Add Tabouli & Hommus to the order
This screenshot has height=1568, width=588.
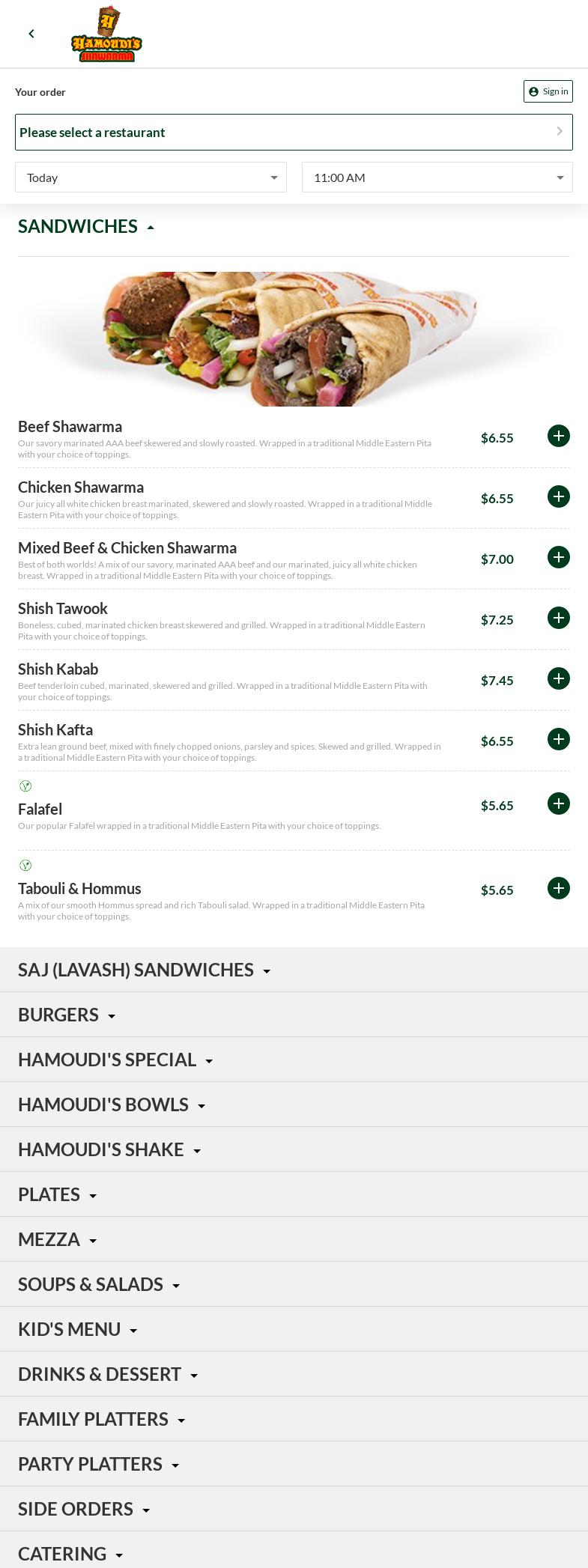[558, 888]
